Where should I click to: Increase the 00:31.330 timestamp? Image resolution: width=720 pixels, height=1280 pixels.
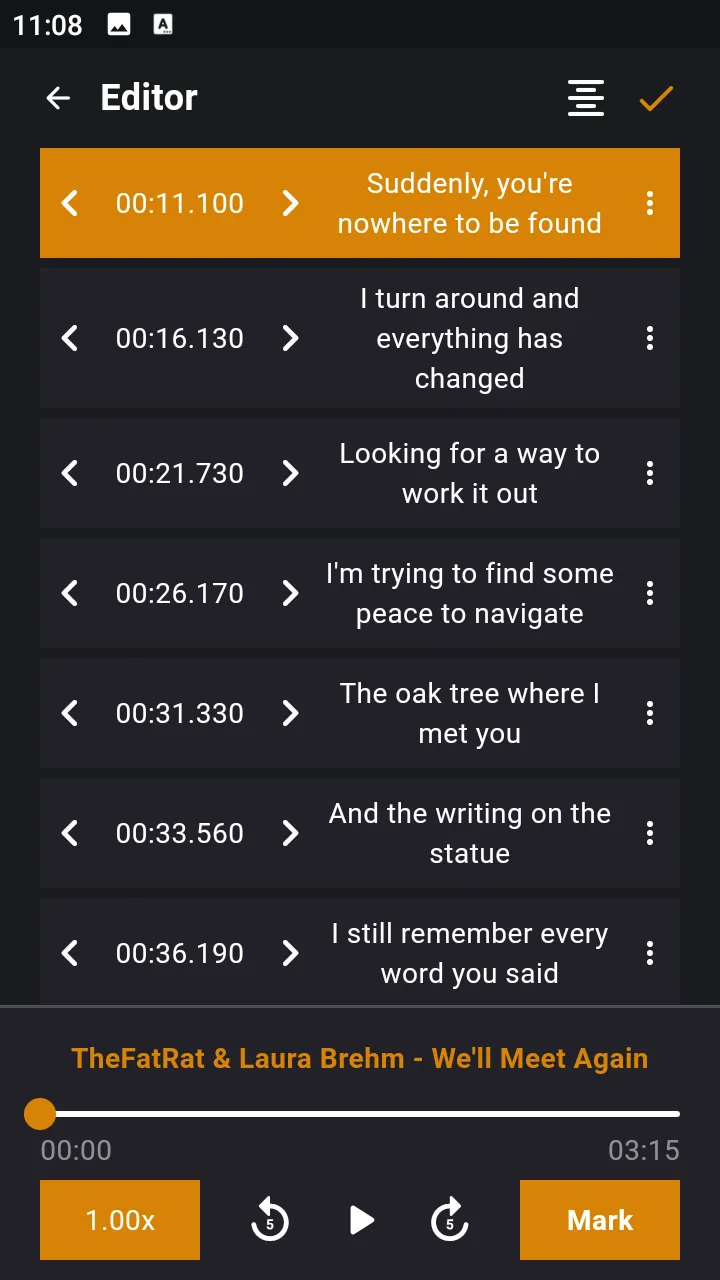point(290,713)
